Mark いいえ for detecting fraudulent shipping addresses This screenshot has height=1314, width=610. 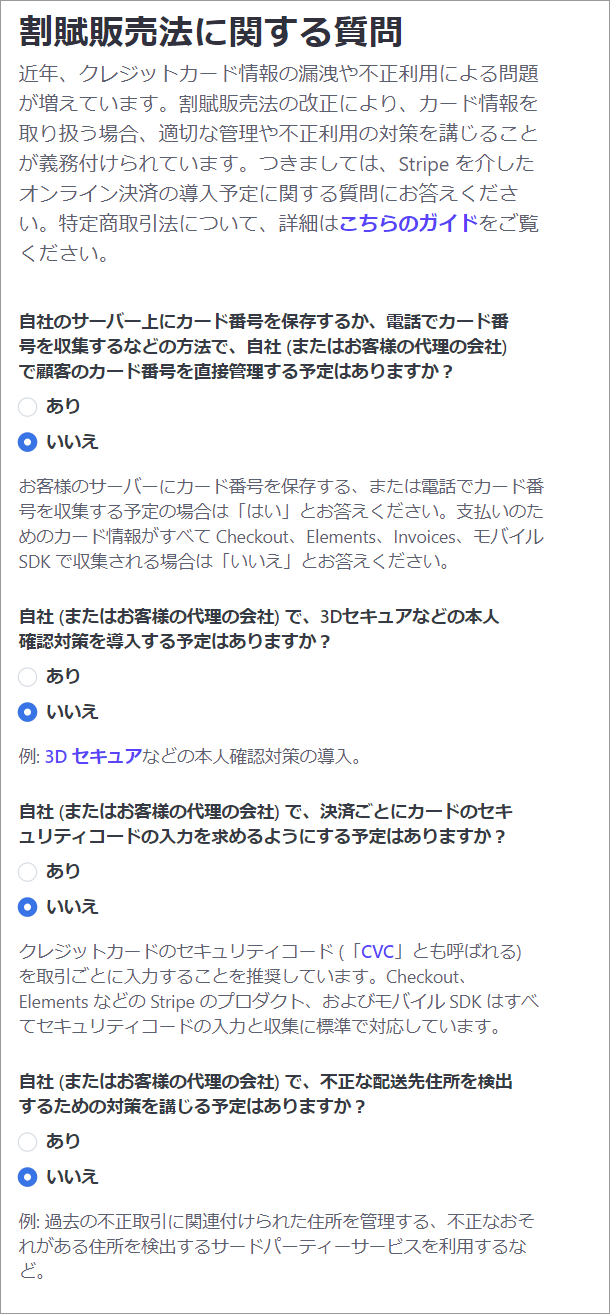[28, 1177]
